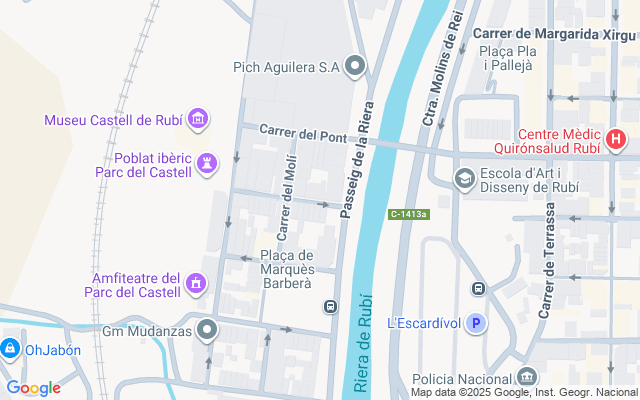Tap Centre Mèdic Quirónsalud Rubí hospital marker
Image resolution: width=640 pixels, height=400 pixels.
tap(616, 141)
